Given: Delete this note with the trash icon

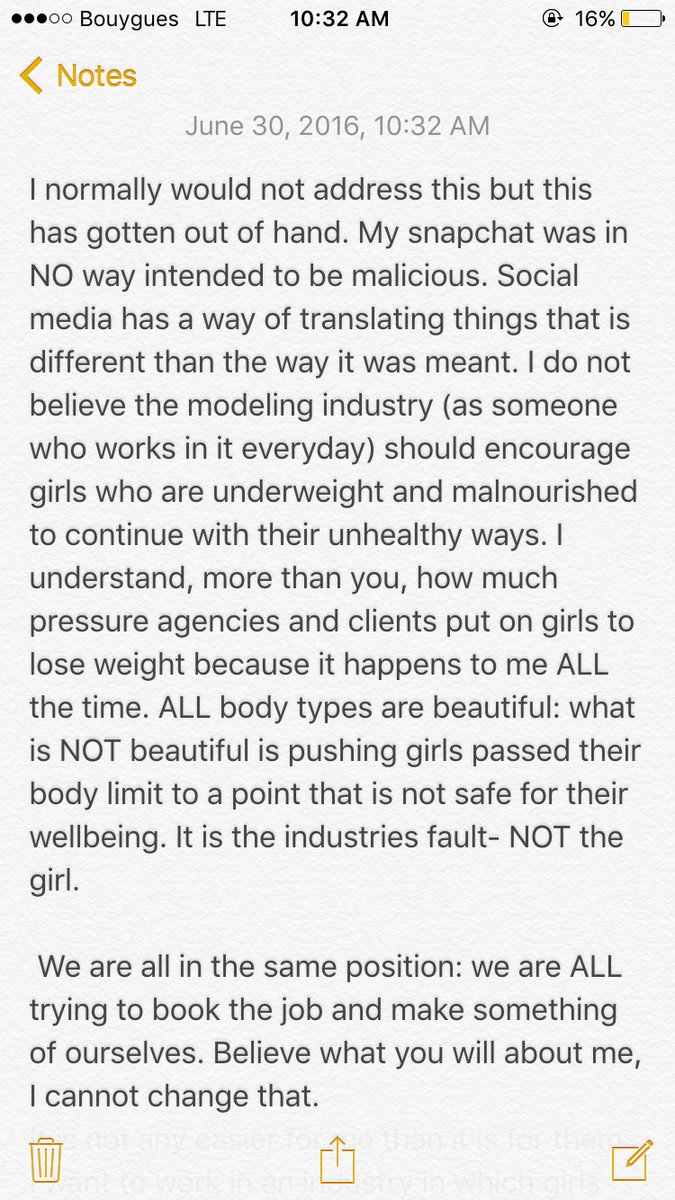Looking at the screenshot, I should [x=46, y=1161].
